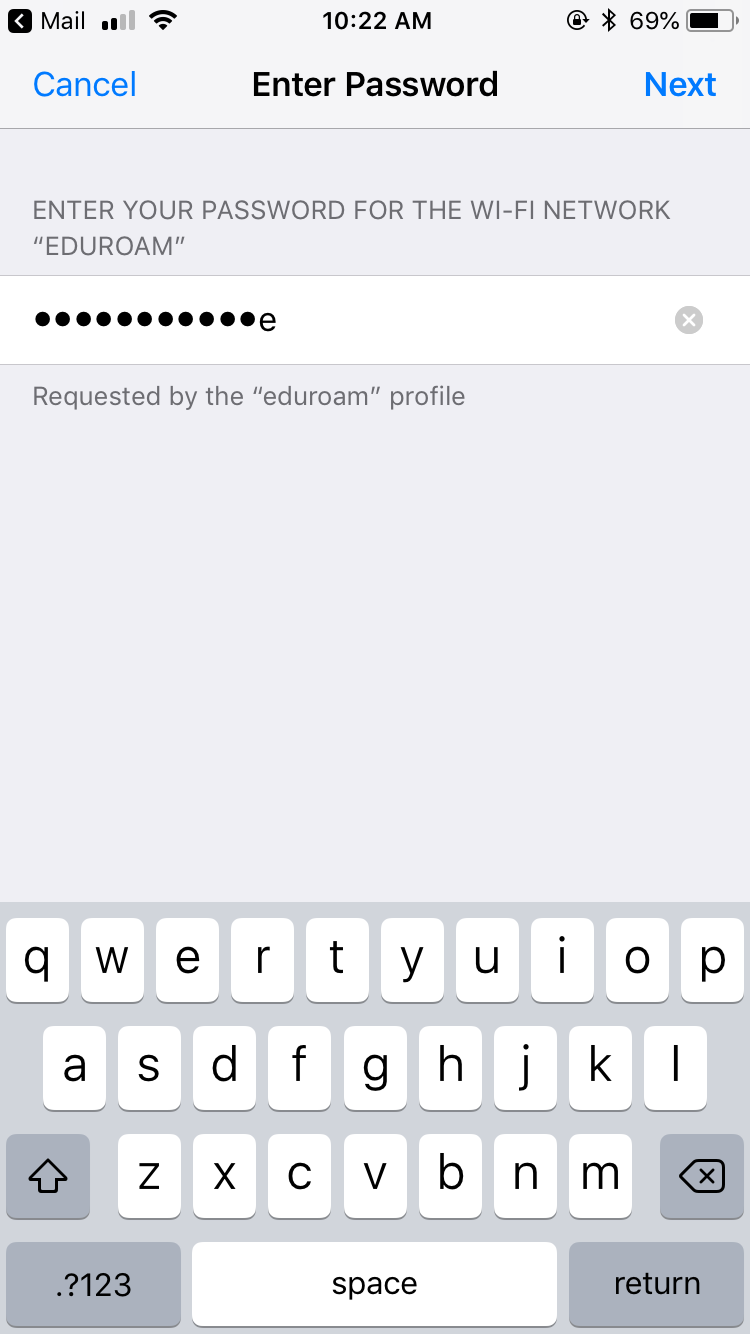Screen dimensions: 750x1334
Task: Clear the password field text
Action: (x=689, y=320)
